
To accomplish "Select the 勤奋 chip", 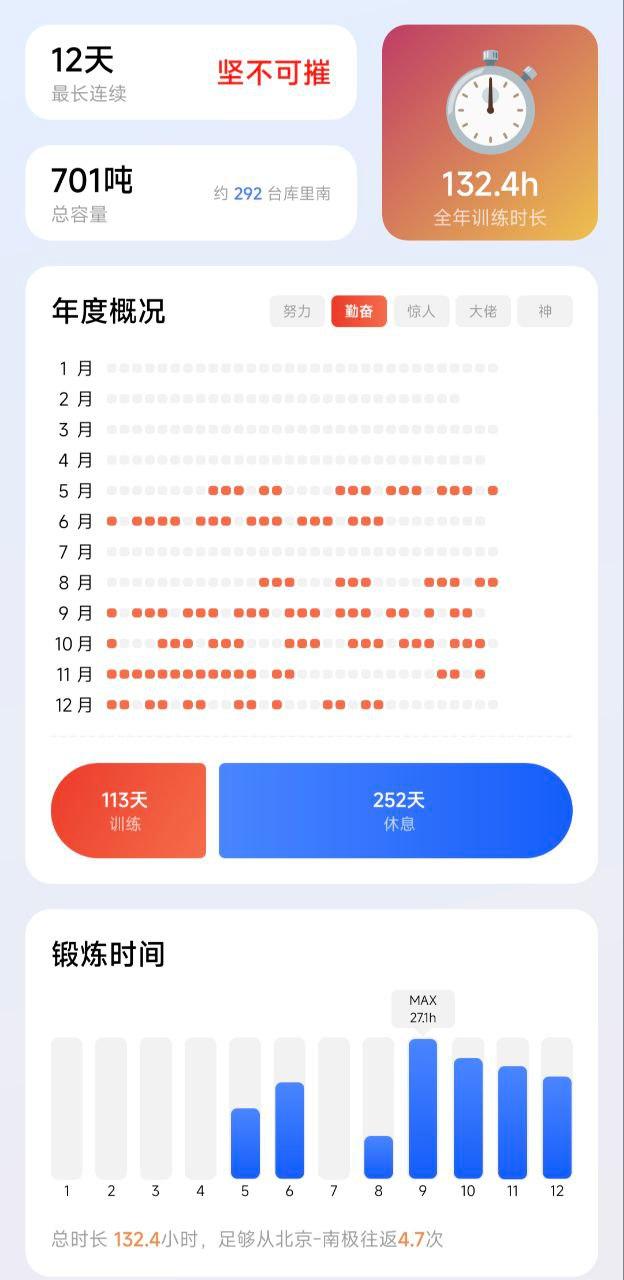I will click(x=359, y=311).
